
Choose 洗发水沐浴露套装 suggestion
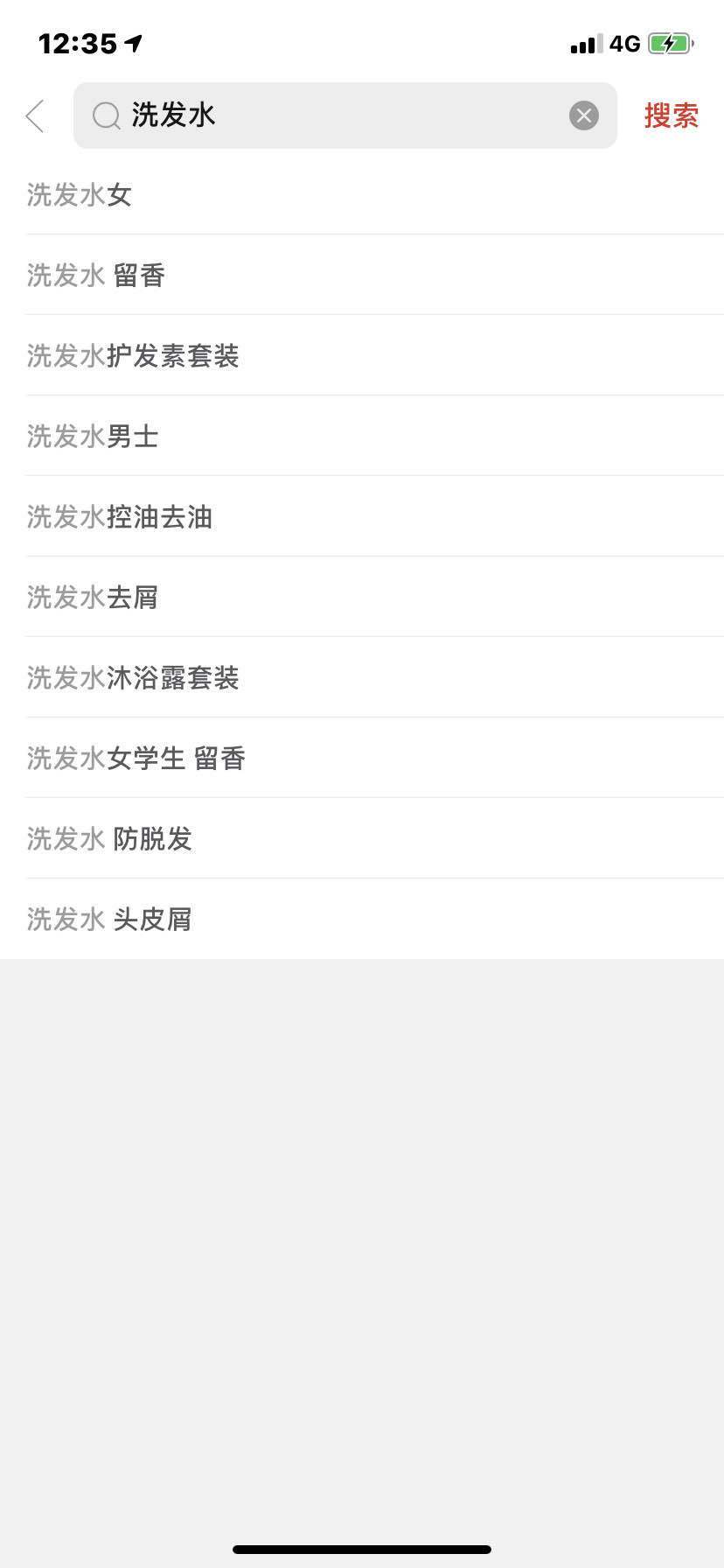click(362, 677)
